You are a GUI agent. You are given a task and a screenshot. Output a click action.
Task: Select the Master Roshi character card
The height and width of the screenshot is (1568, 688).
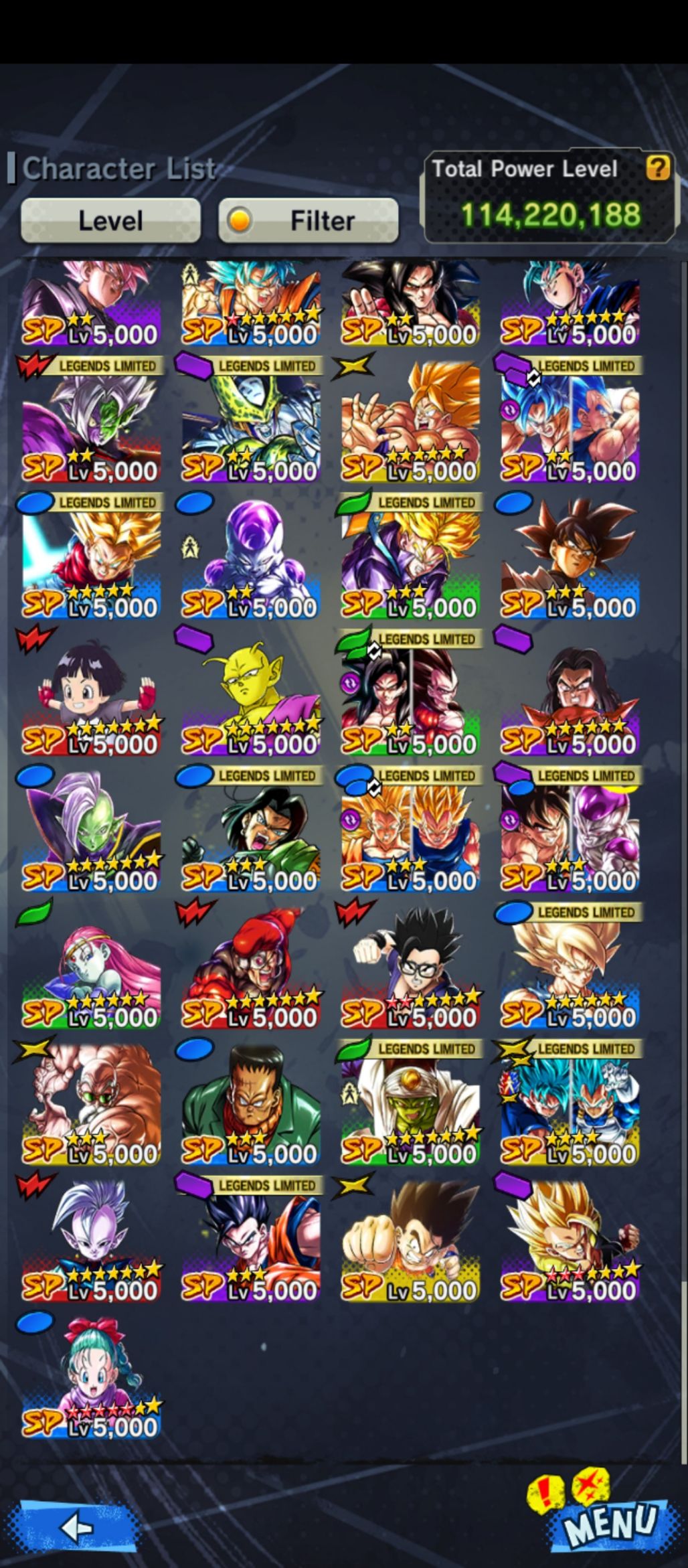(x=91, y=1101)
